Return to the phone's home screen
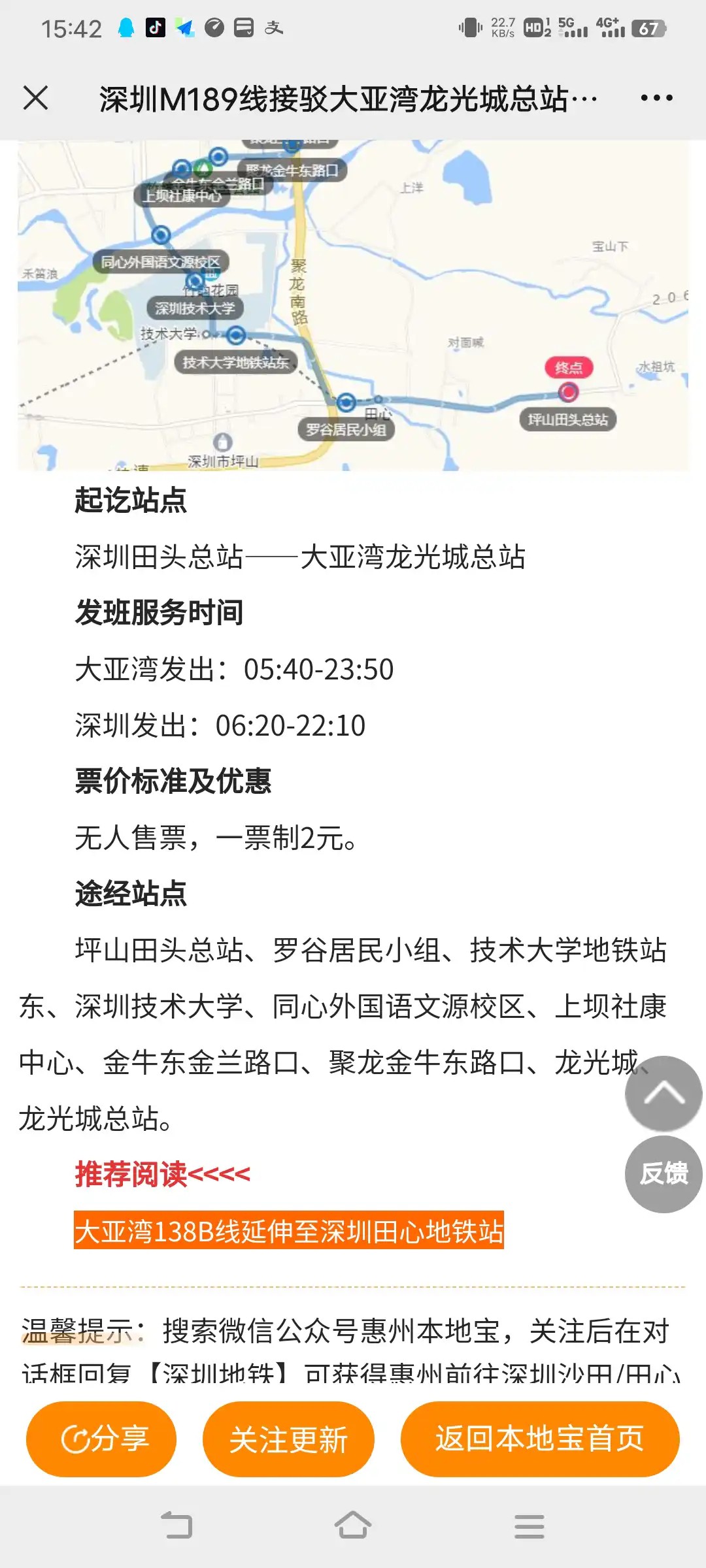This screenshot has height=1568, width=706. point(353,1526)
